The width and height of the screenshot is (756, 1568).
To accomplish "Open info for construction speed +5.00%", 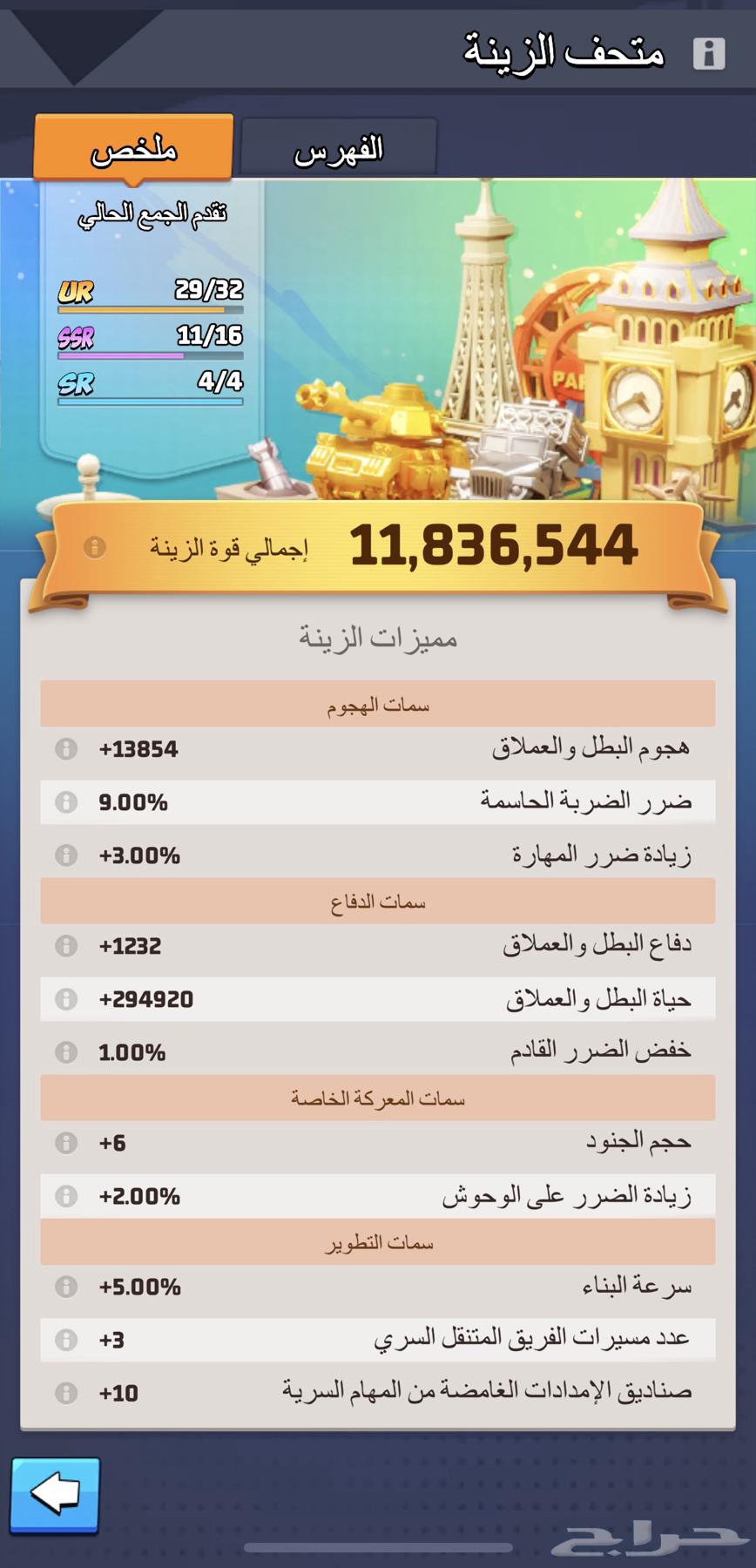I will point(65,1286).
